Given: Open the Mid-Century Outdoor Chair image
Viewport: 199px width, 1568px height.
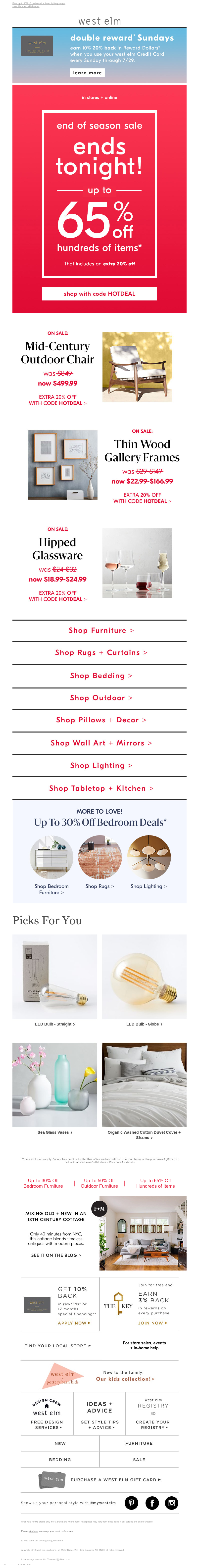Looking at the screenshot, I should [137, 367].
